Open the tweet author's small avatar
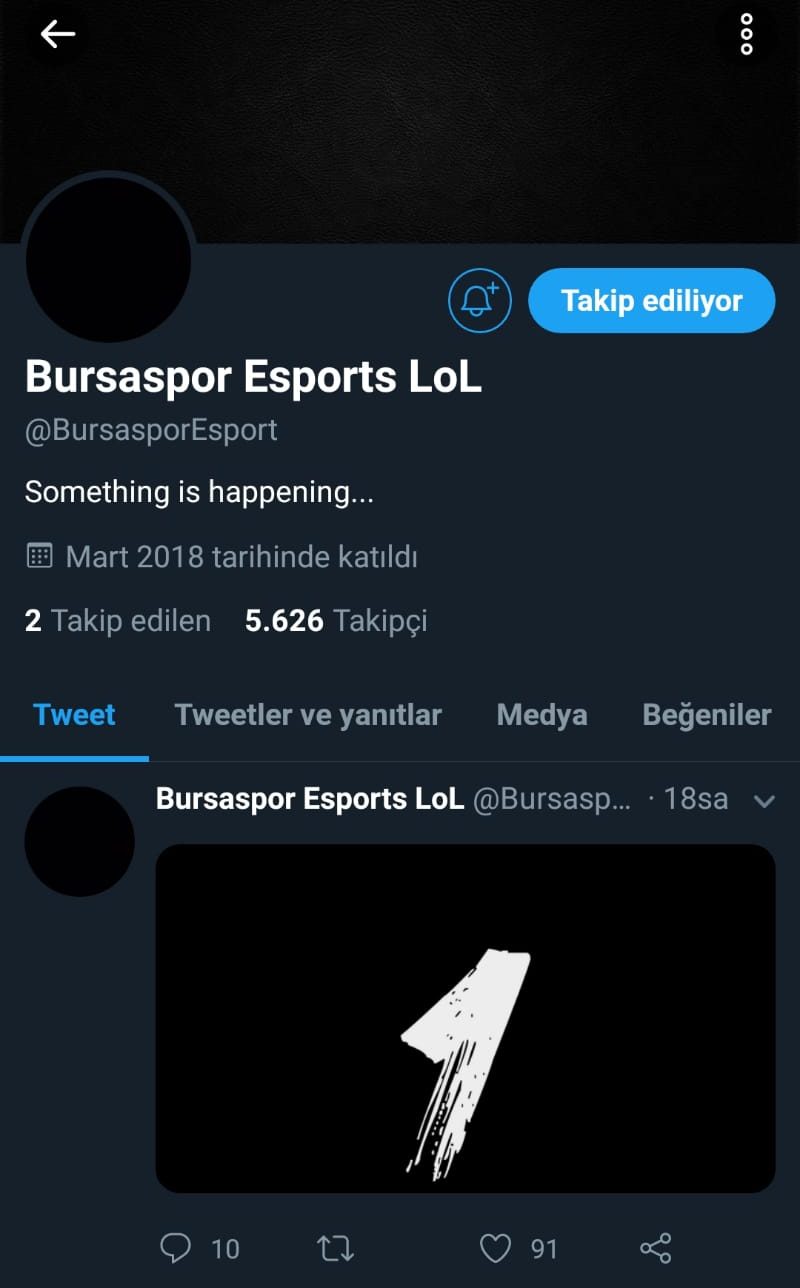The image size is (800, 1288). (79, 841)
